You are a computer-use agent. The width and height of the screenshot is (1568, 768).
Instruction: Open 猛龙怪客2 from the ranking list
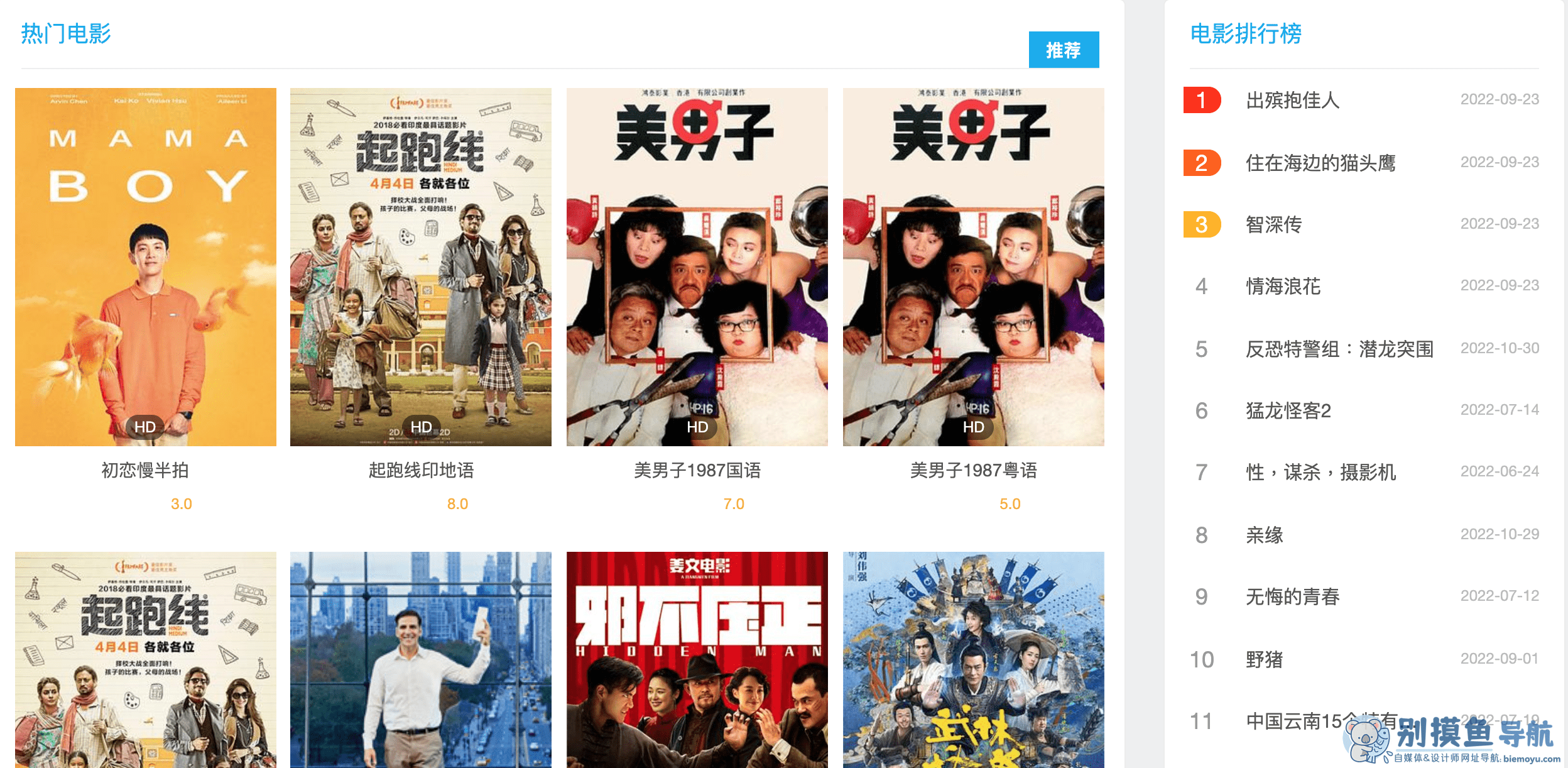1288,410
